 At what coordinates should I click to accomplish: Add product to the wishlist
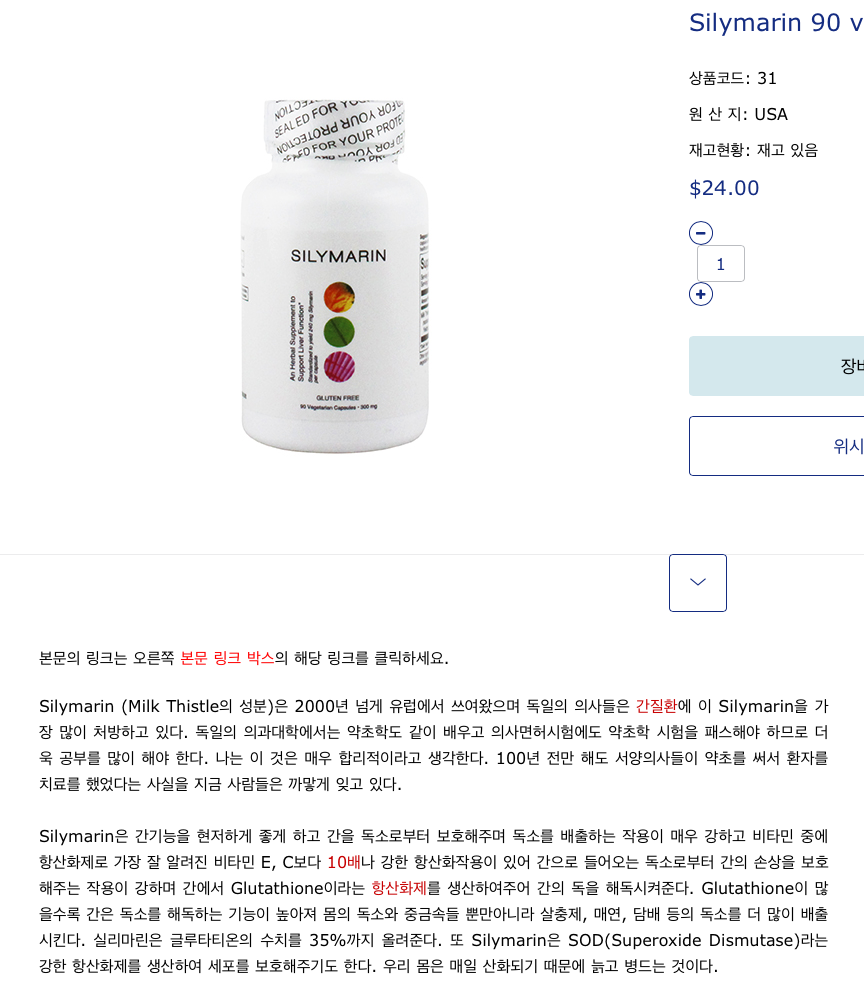pyautogui.click(x=777, y=446)
